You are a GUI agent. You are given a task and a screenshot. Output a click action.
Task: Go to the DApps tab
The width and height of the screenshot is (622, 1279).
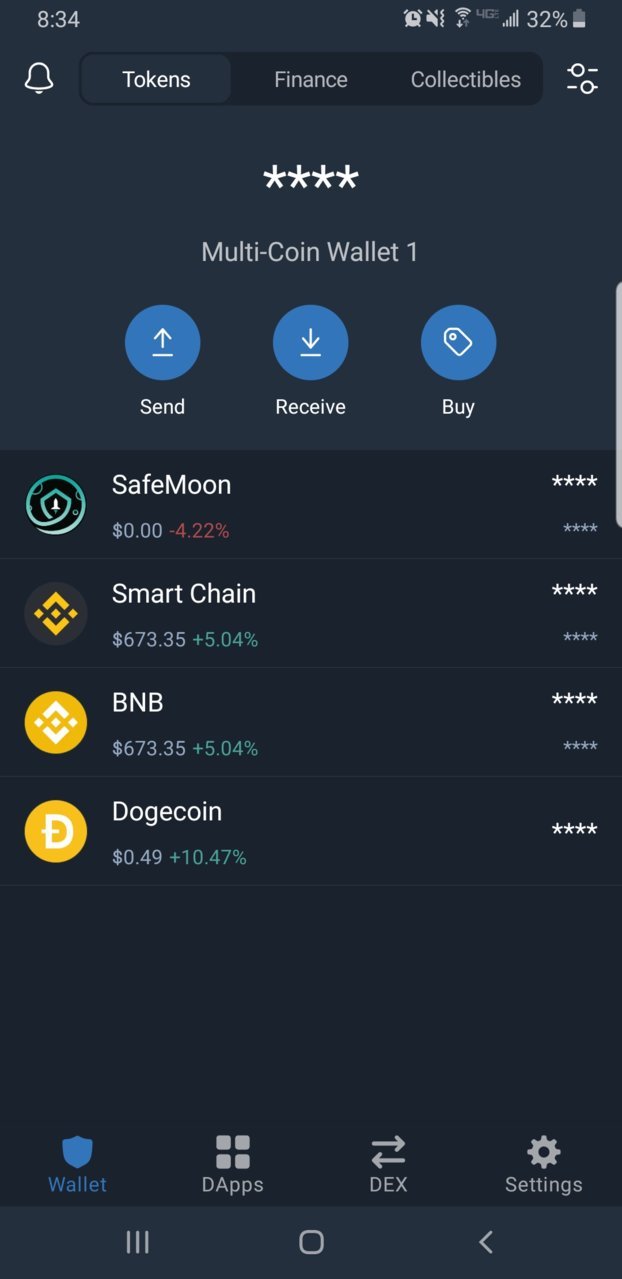[x=233, y=1164]
